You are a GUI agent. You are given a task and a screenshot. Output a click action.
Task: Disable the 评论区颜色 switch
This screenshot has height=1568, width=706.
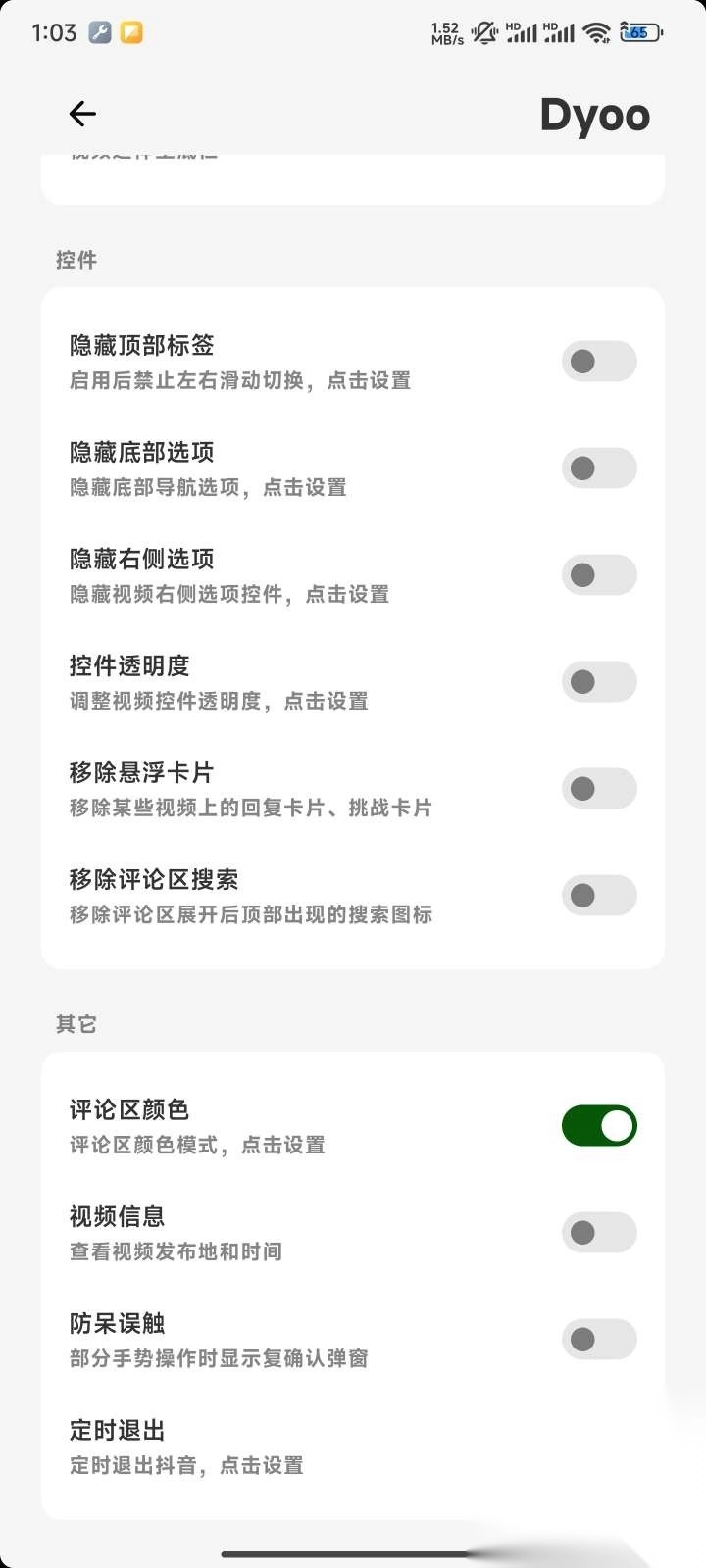599,1126
